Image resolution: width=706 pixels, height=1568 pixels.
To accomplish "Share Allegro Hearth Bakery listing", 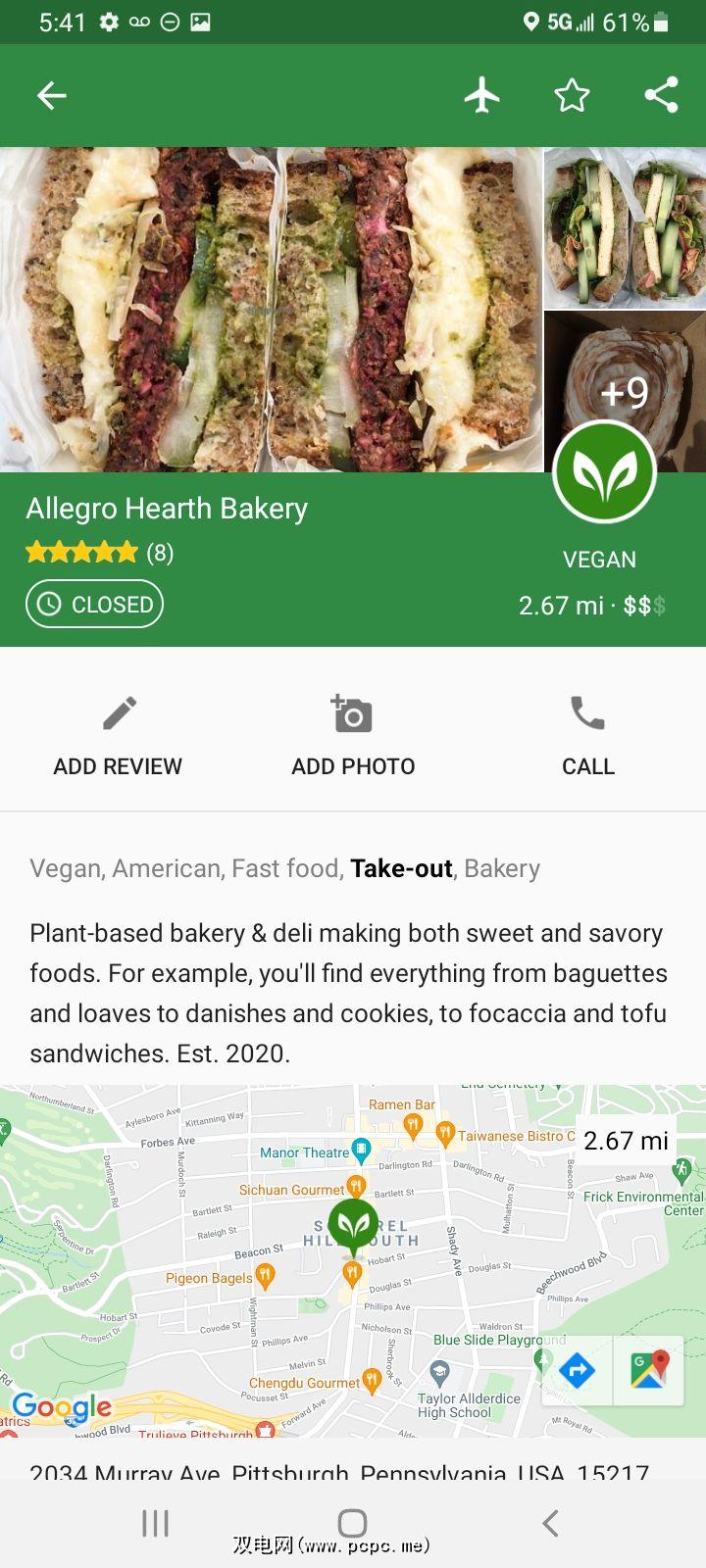I will point(661,95).
